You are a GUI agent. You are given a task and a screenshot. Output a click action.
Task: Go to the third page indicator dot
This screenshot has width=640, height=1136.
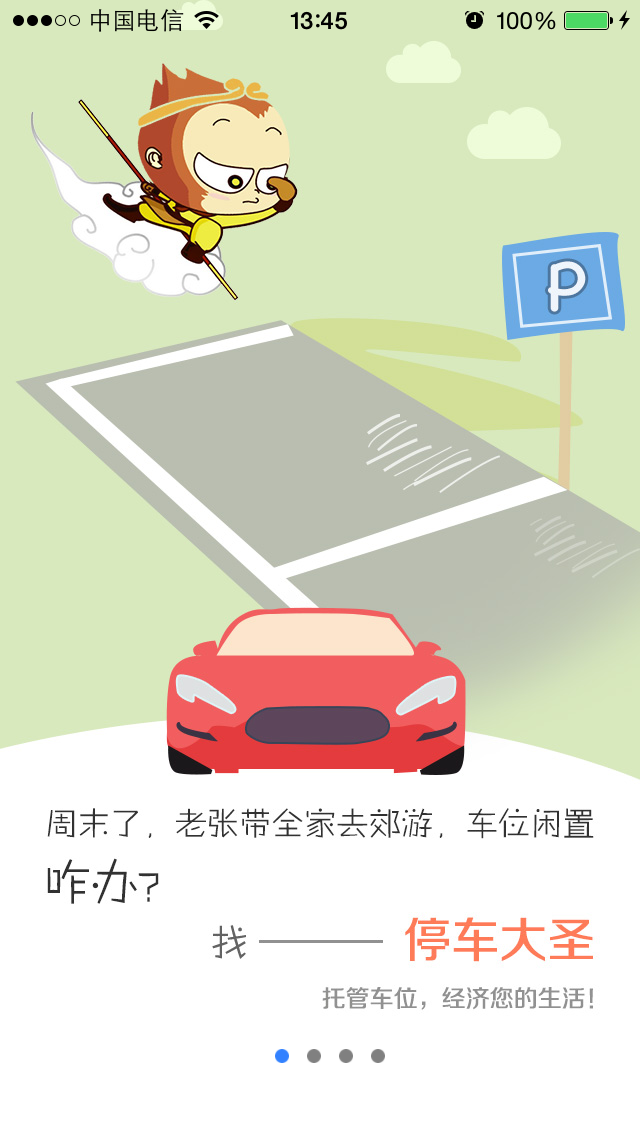point(346,1056)
